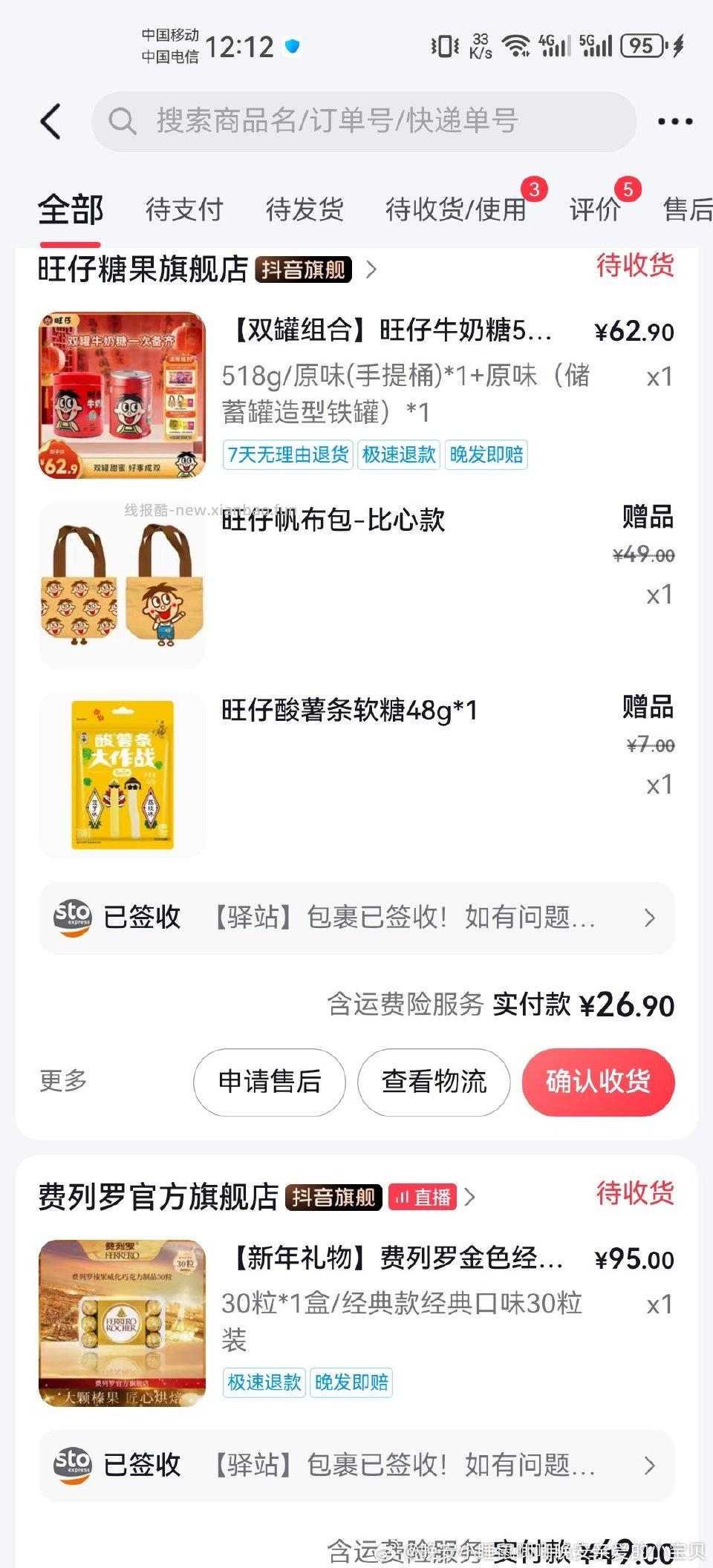This screenshot has width=713, height=1568.
Task: Tap the 抖音旗舰 badge next to 旺仔糖果旗舰店
Action: 303,270
